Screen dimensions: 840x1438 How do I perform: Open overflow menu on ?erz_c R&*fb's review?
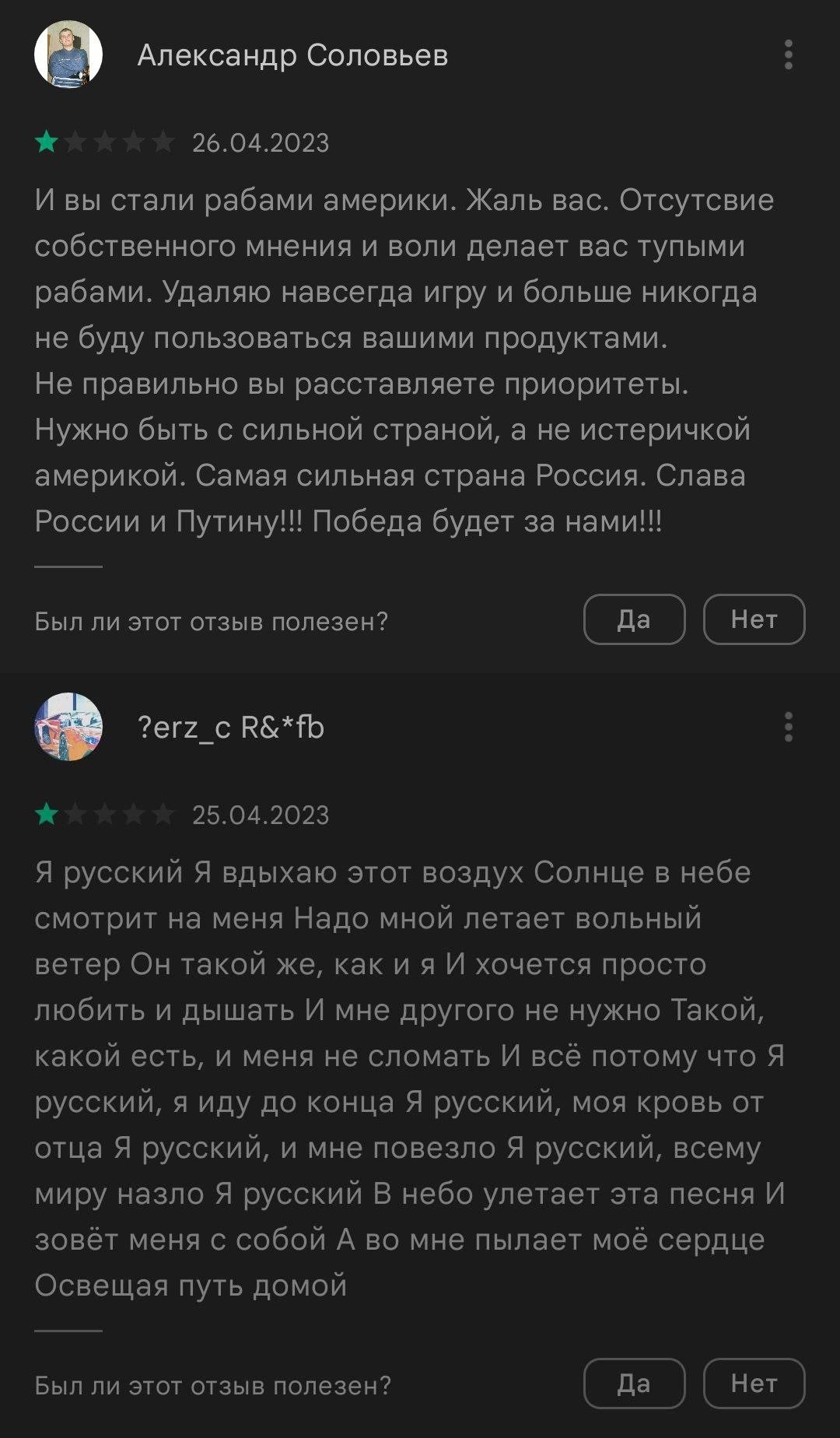click(x=788, y=727)
